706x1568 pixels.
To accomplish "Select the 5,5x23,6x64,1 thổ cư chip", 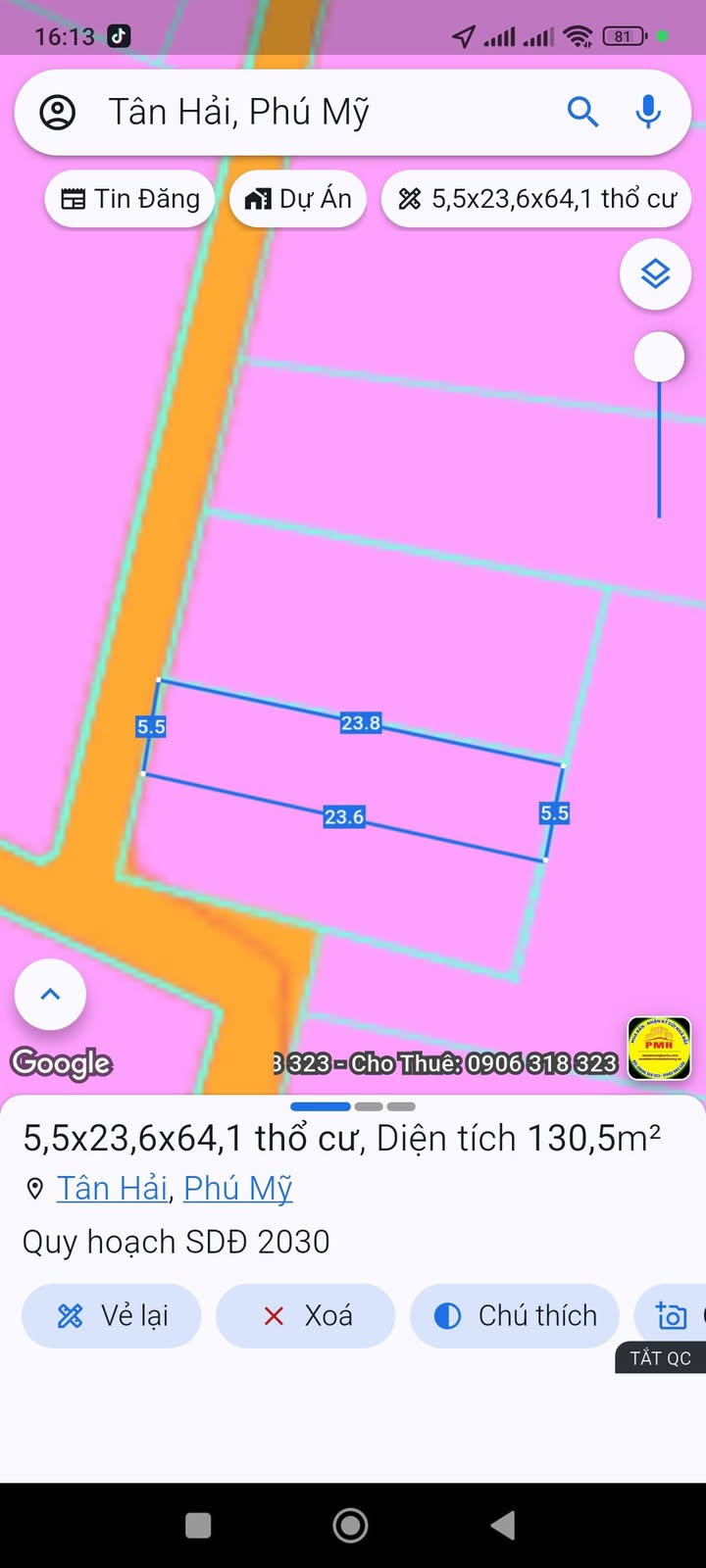I will point(537,199).
